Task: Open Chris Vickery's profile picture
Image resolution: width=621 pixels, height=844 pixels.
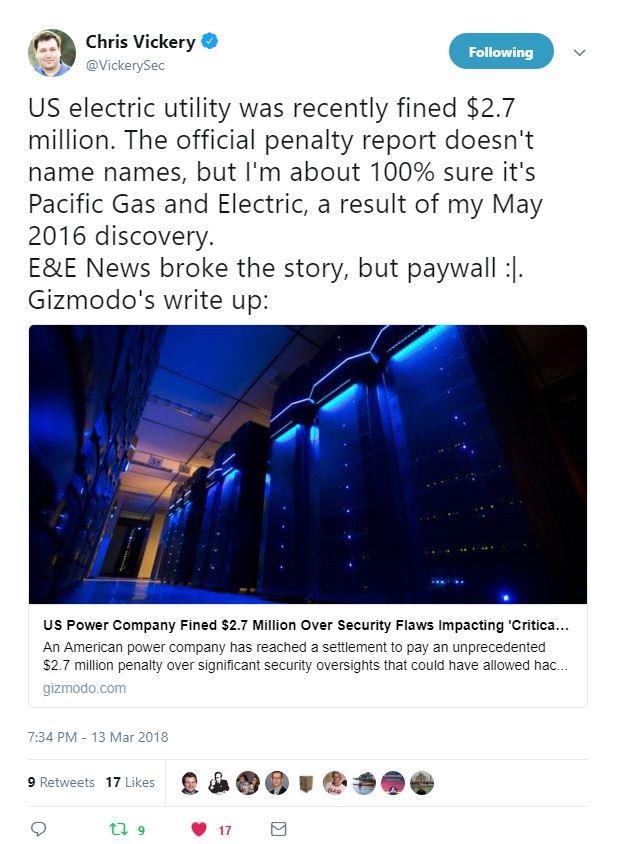Action: coord(51,53)
